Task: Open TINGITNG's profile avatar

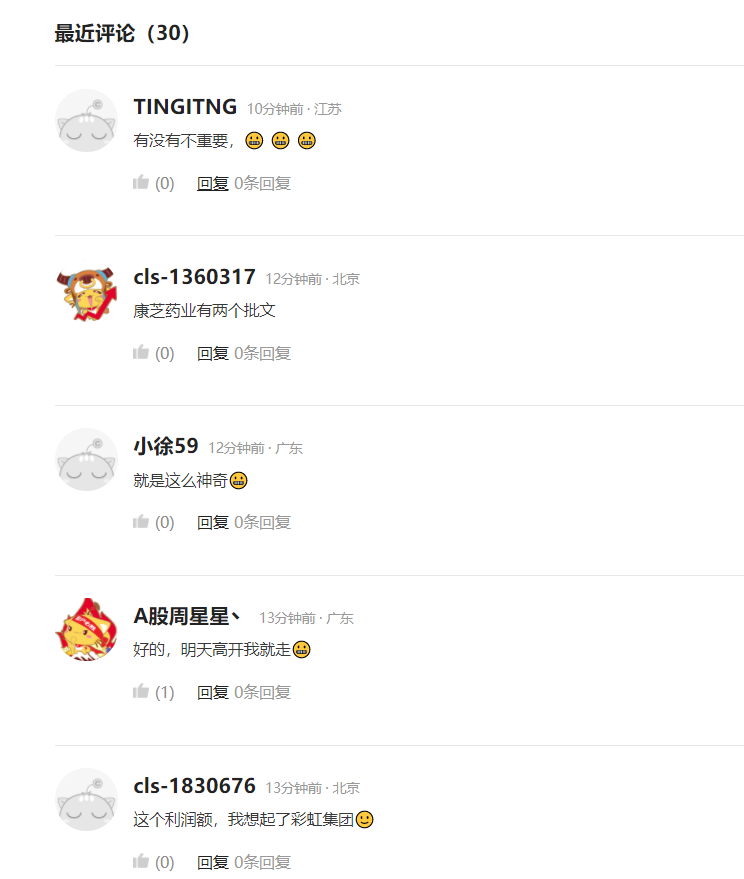Action: tap(86, 120)
